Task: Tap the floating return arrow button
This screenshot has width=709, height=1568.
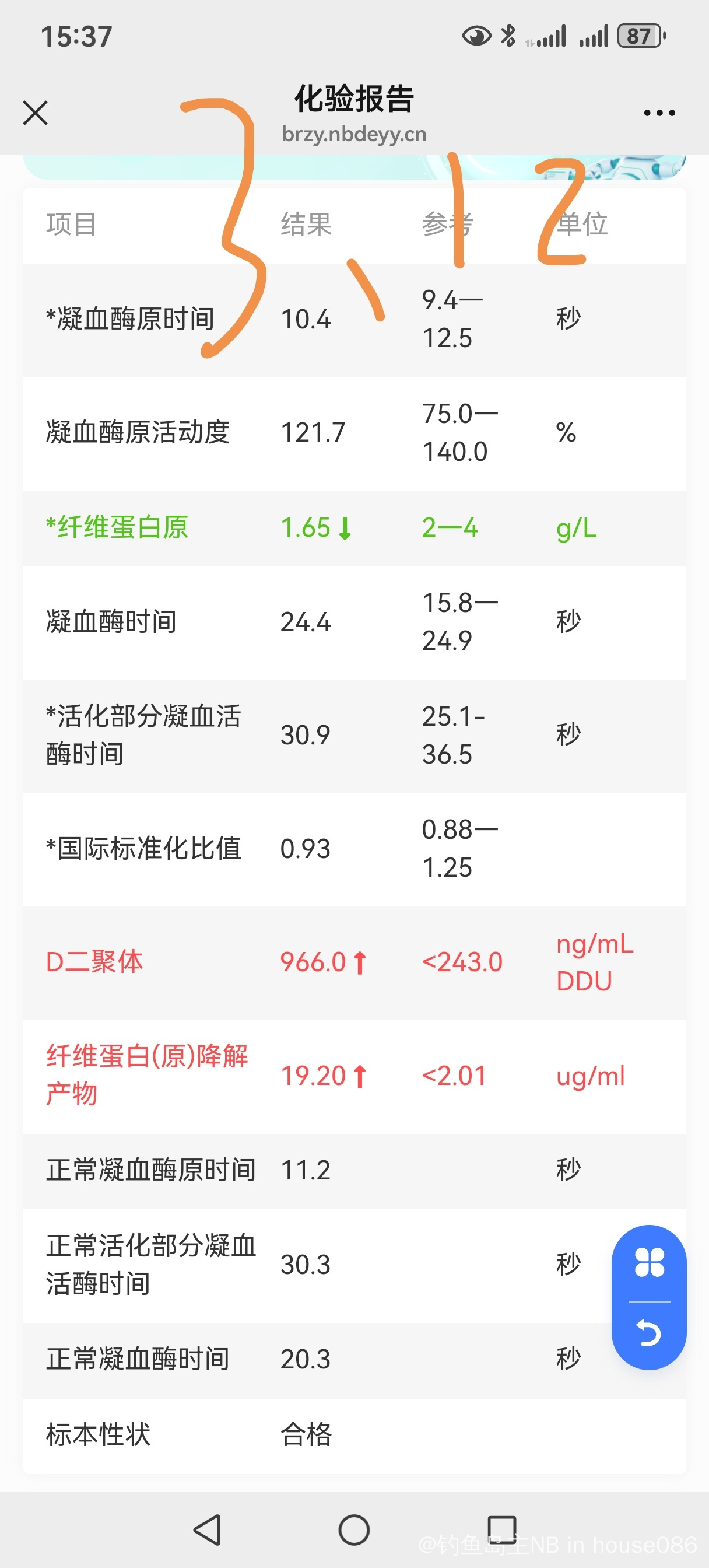Action: click(649, 1333)
